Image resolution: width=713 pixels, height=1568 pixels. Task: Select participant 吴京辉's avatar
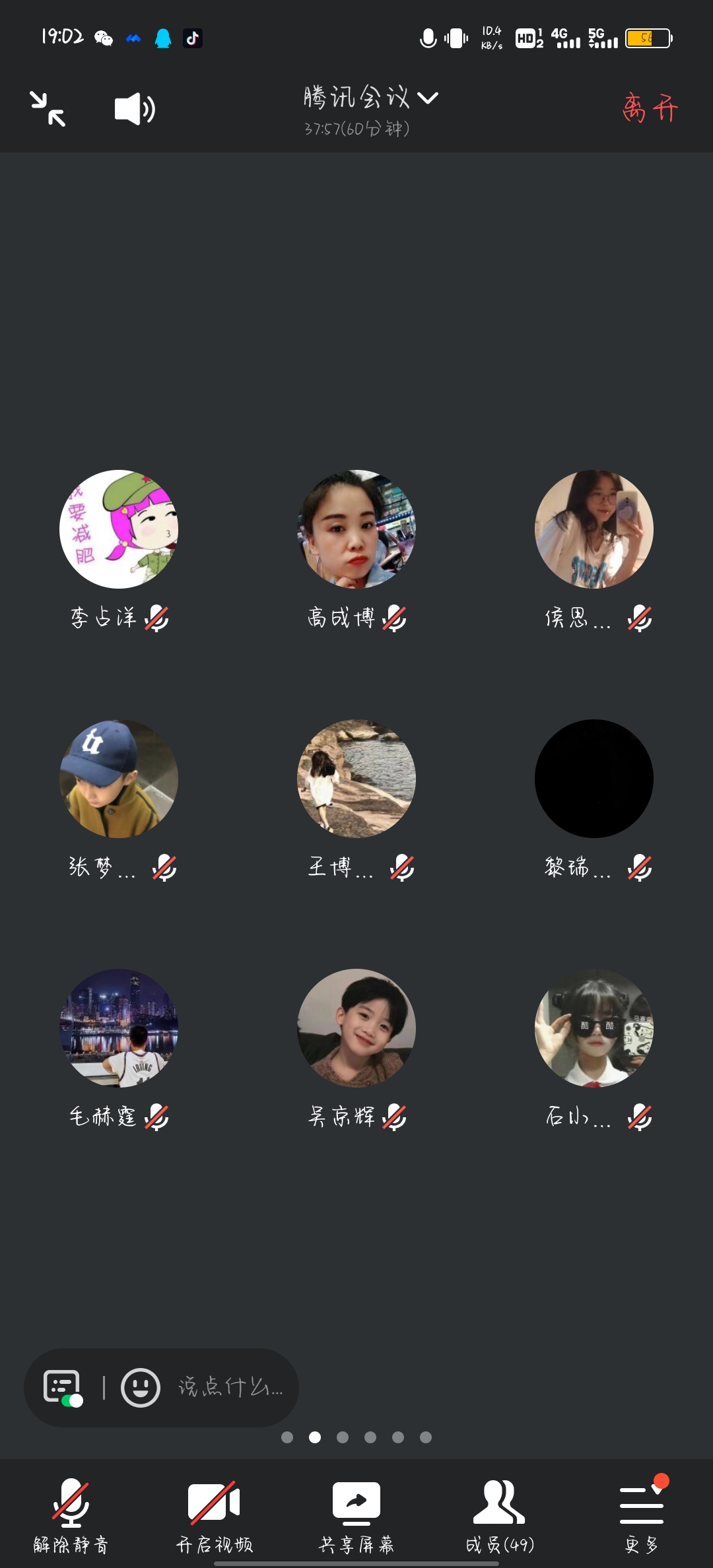(356, 1028)
